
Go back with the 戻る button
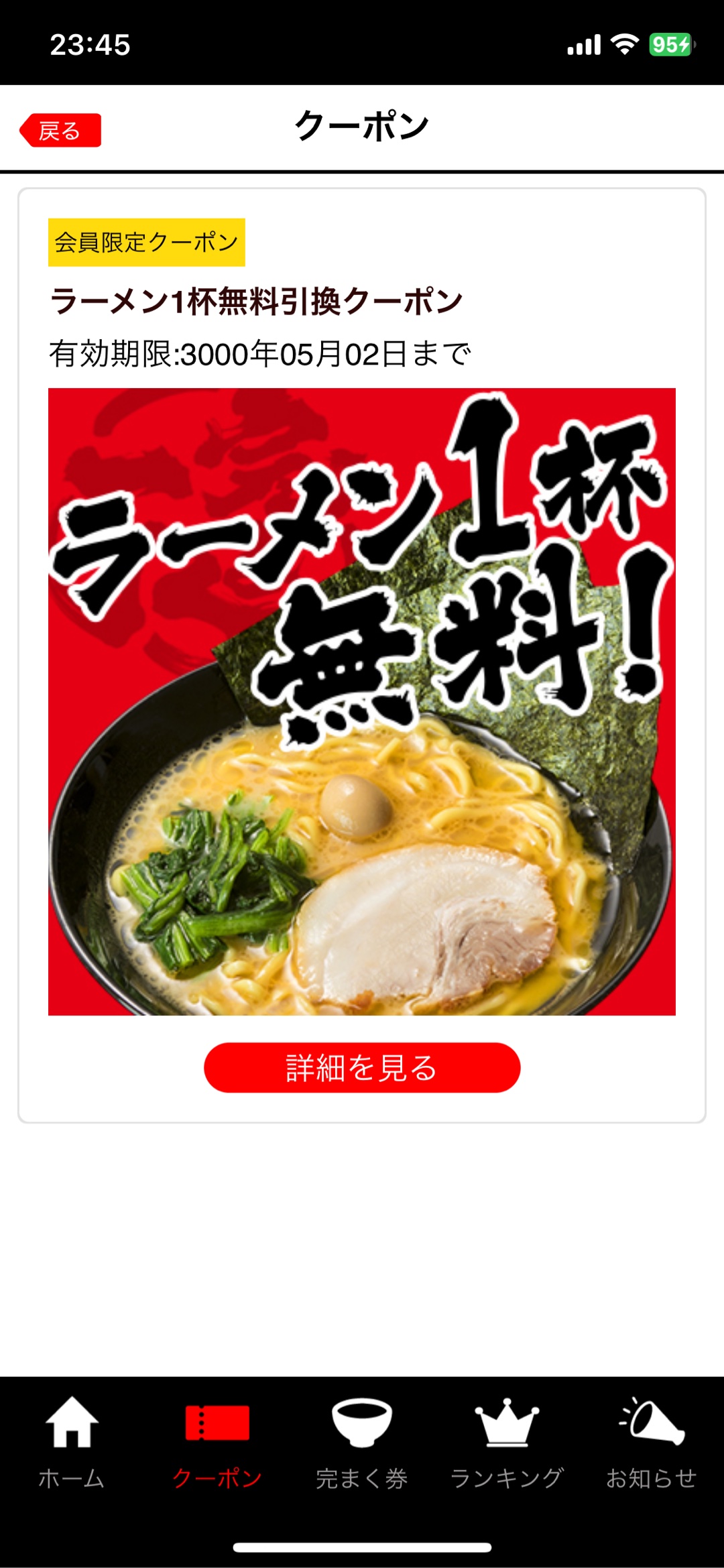[x=60, y=130]
